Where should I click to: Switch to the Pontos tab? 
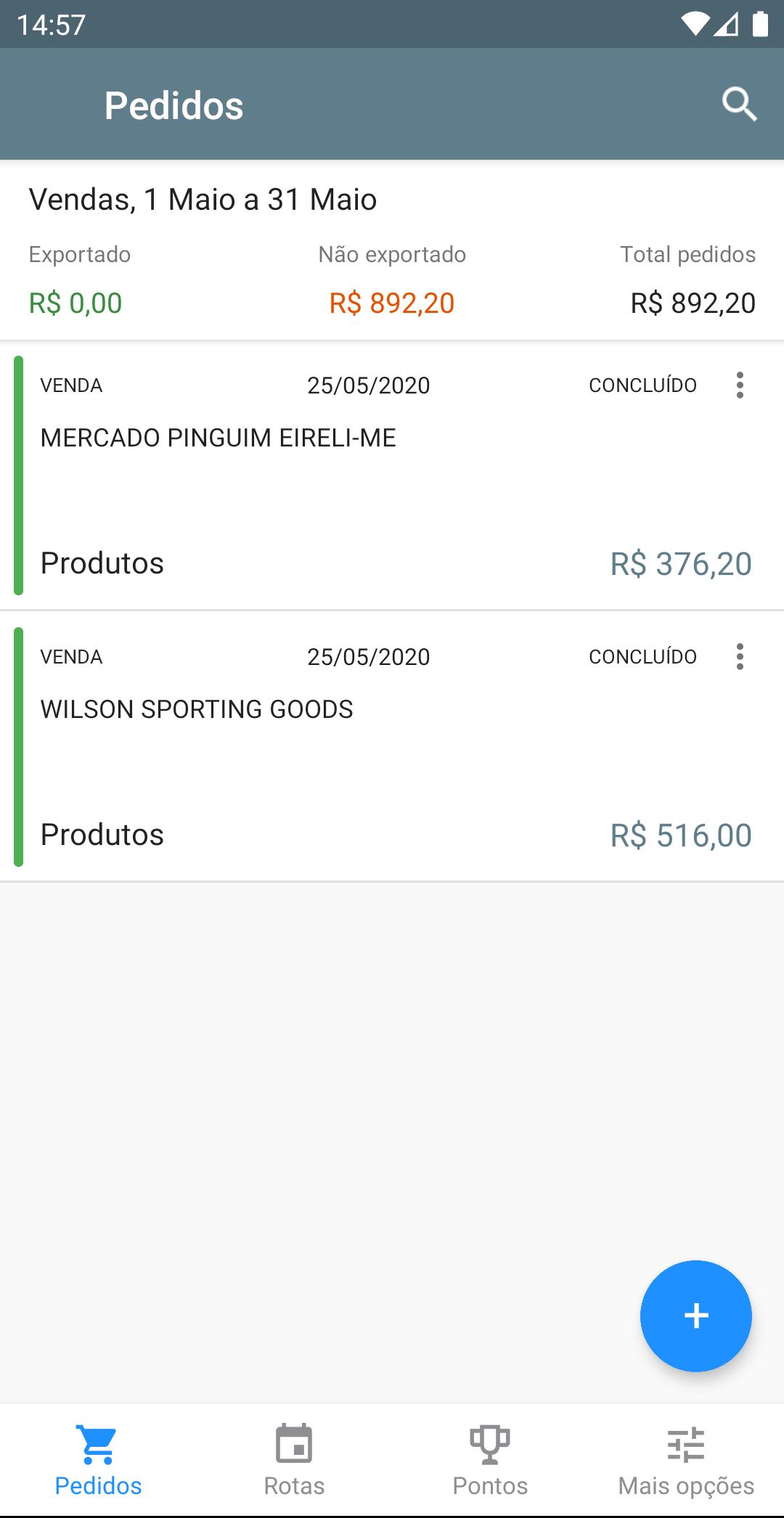(490, 1461)
